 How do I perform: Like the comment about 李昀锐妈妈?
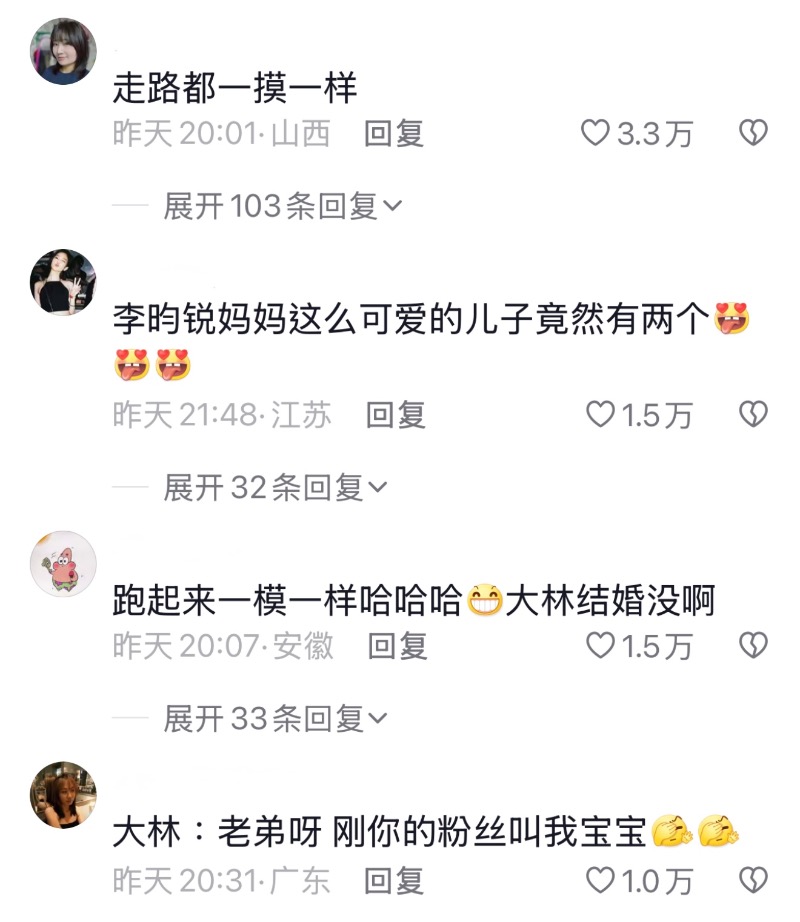point(600,414)
